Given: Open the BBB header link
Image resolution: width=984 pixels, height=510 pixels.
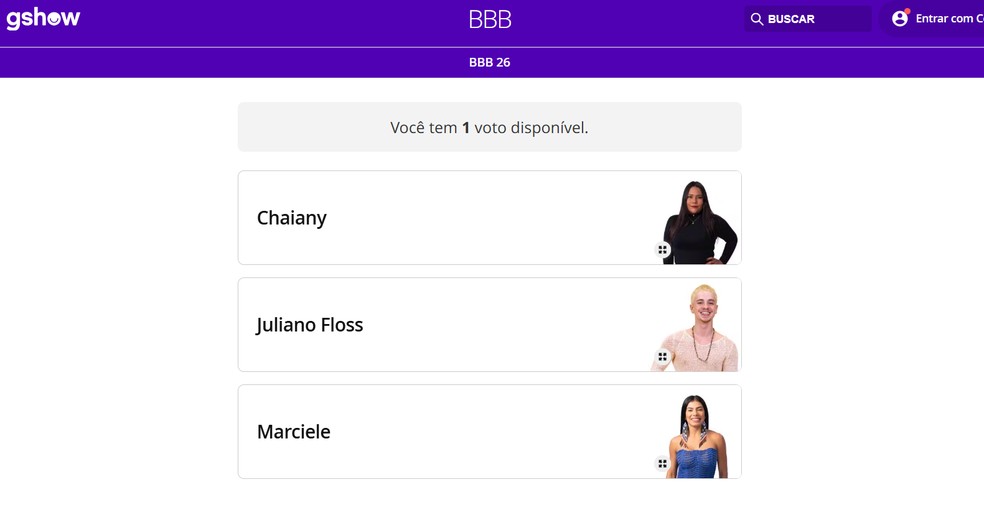Looking at the screenshot, I should (x=490, y=19).
